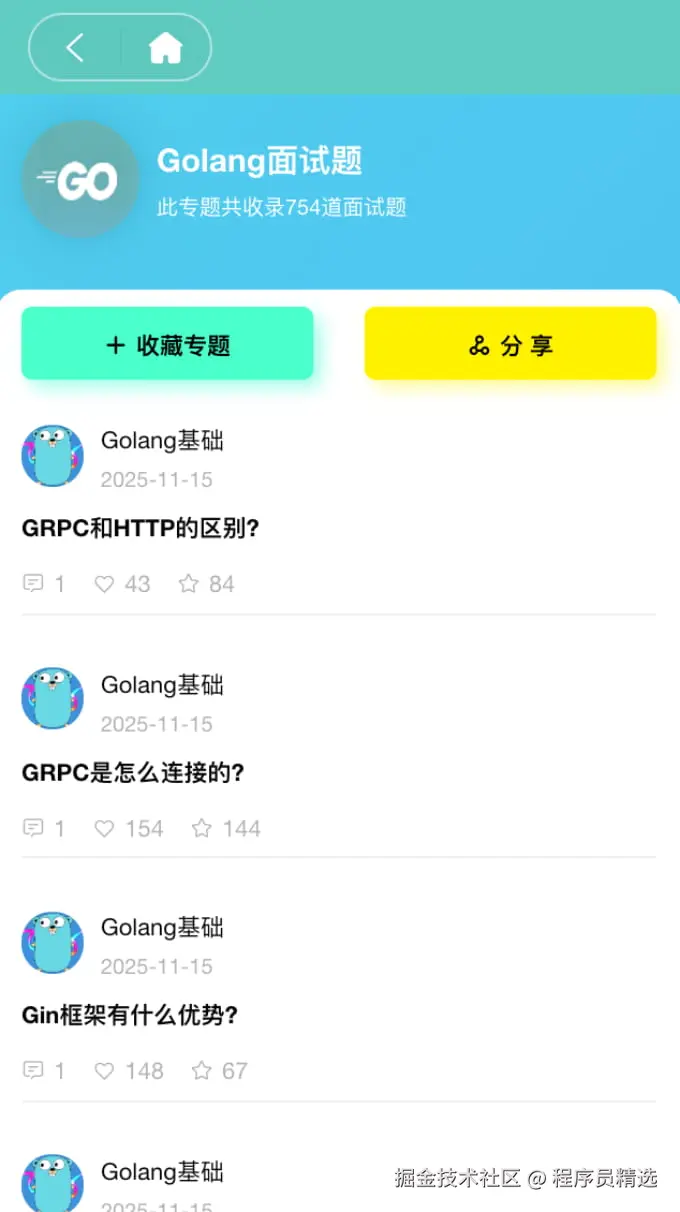Tap the 收藏专题 button
The height and width of the screenshot is (1212, 680).
point(167,345)
